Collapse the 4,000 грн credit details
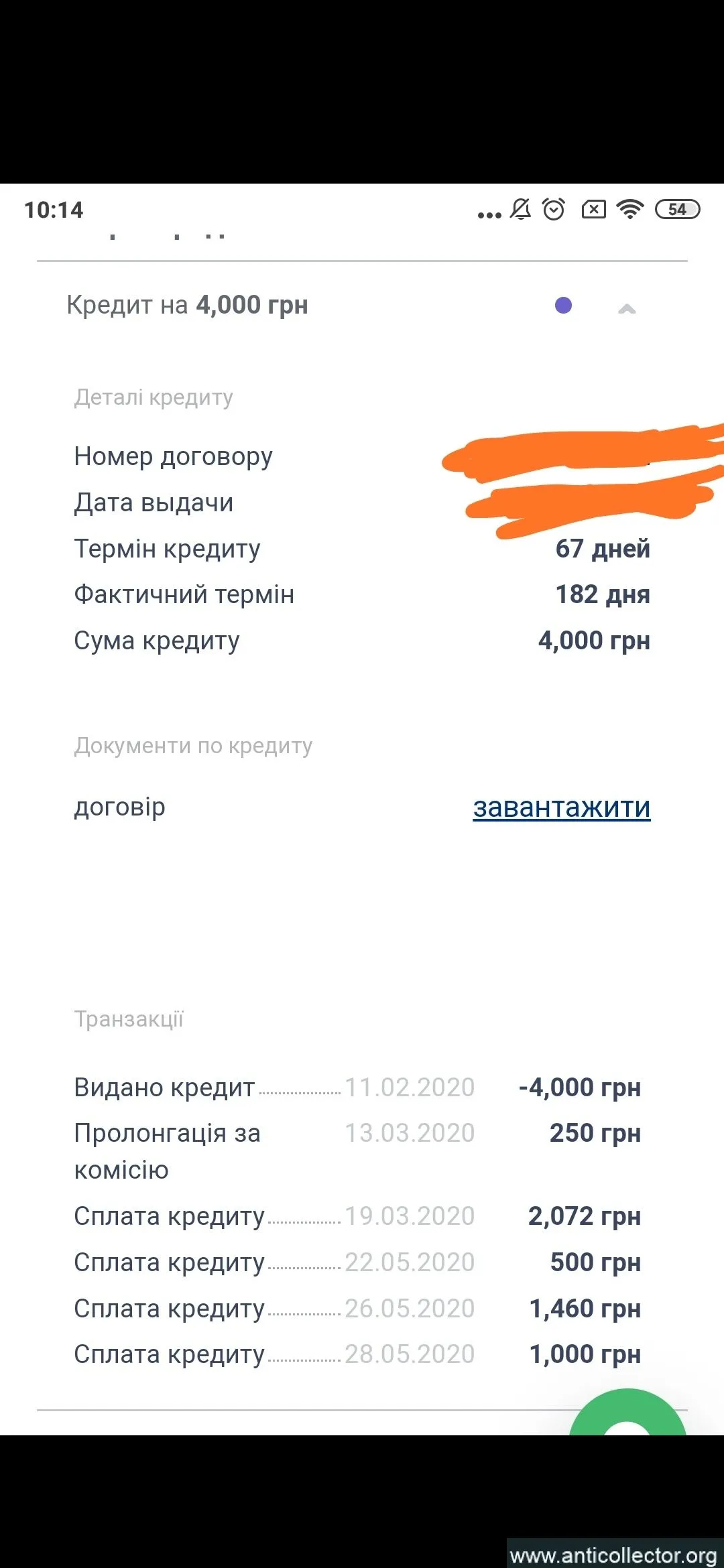Screen dimensions: 724x1568 pos(627,308)
